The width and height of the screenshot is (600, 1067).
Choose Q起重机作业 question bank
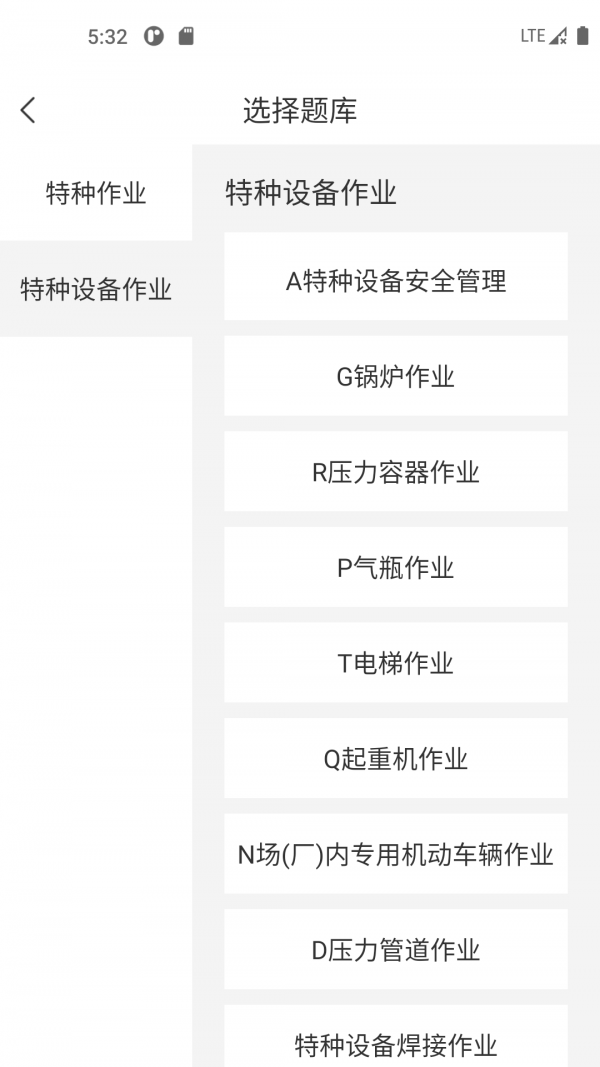point(396,758)
